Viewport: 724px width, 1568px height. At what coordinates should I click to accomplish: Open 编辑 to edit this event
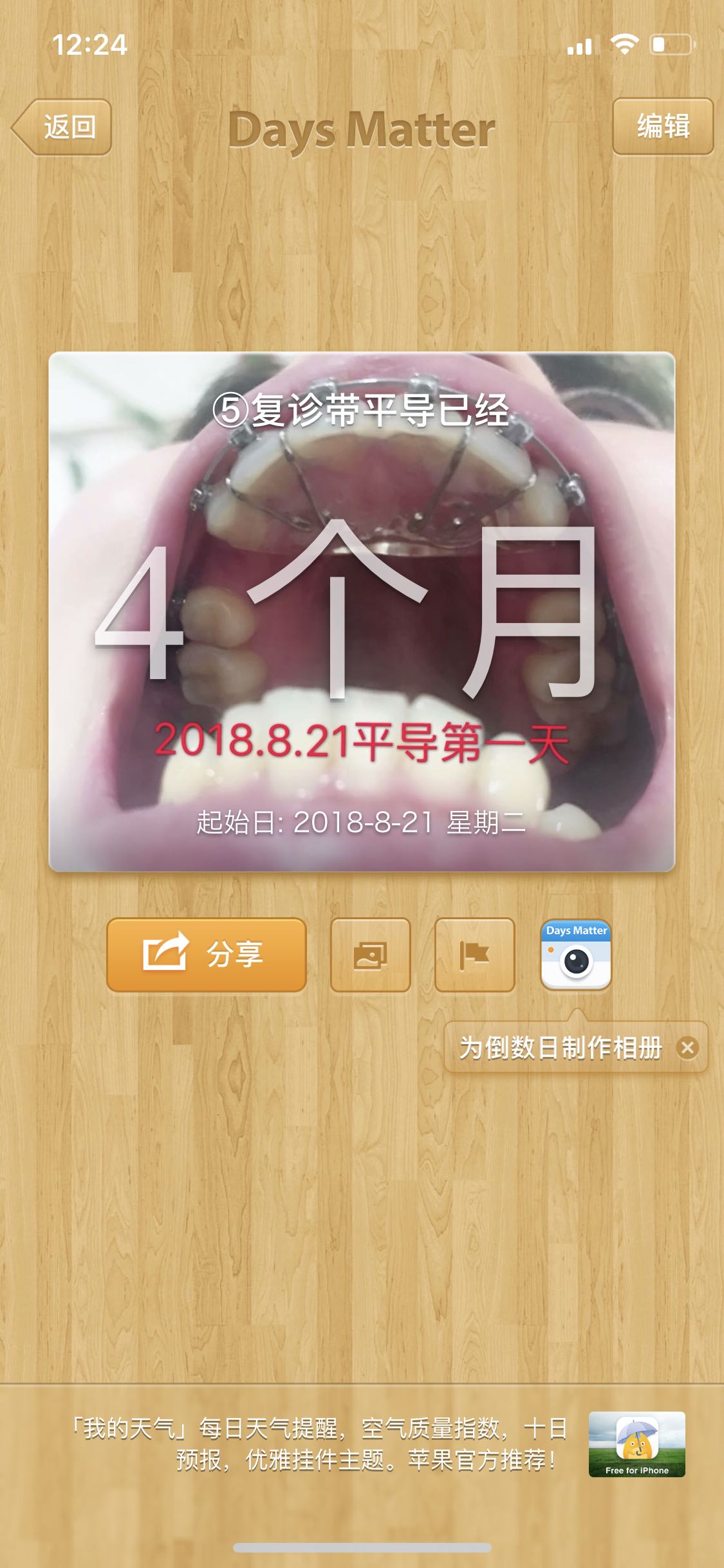pyautogui.click(x=662, y=126)
